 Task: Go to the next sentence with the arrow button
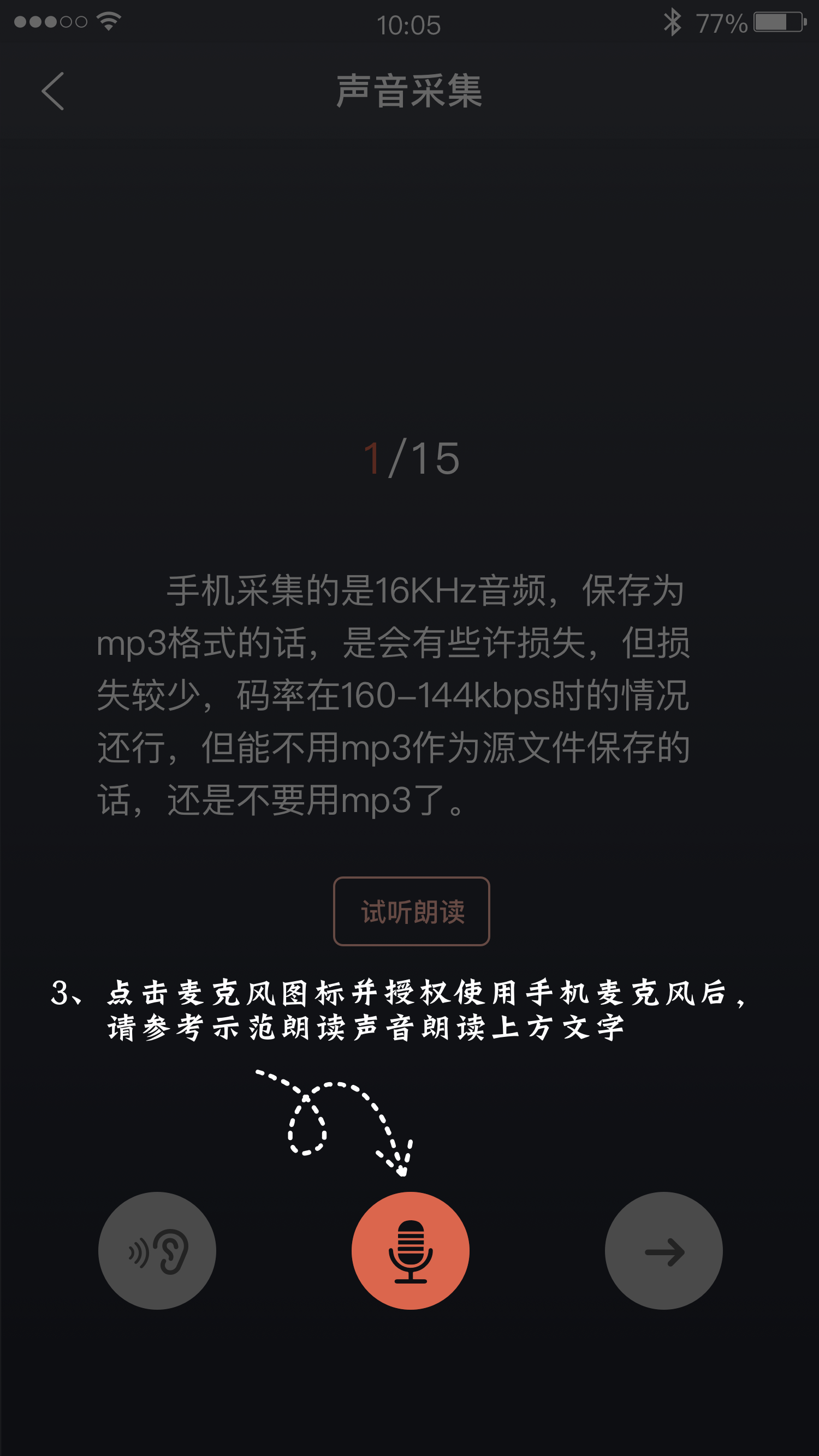pos(663,1251)
